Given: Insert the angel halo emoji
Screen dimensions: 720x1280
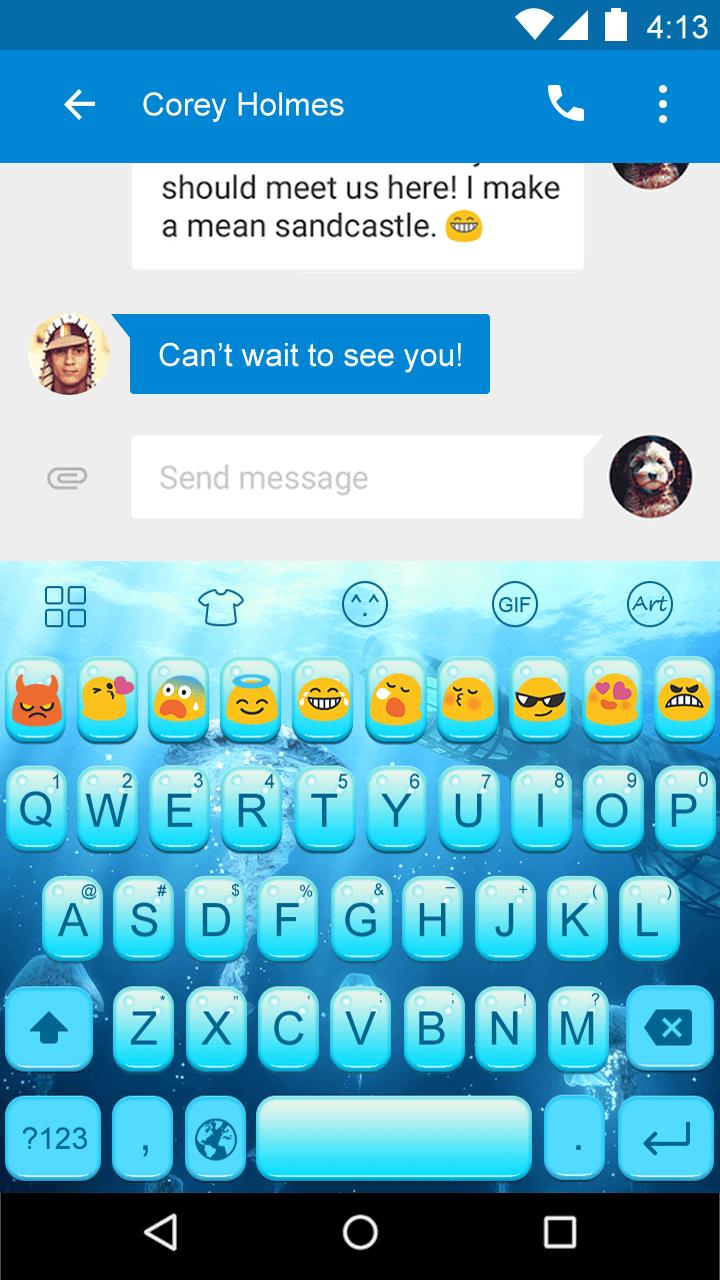Looking at the screenshot, I should coord(252,702).
